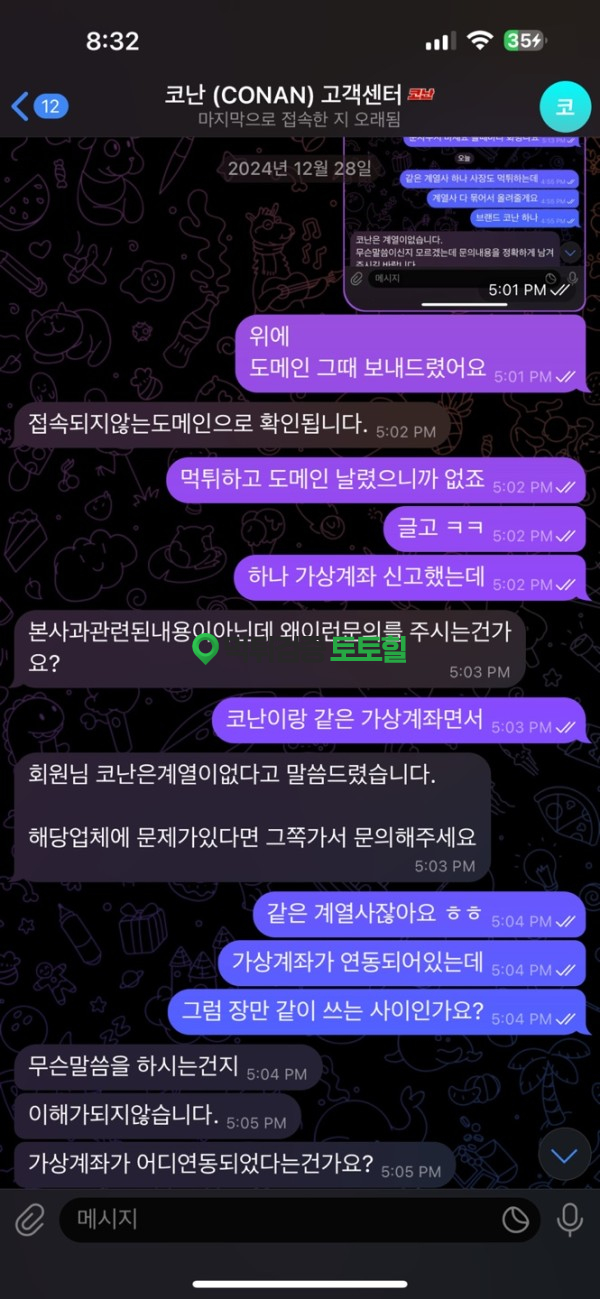Focus the 메시지 text input field

click(x=280, y=1219)
